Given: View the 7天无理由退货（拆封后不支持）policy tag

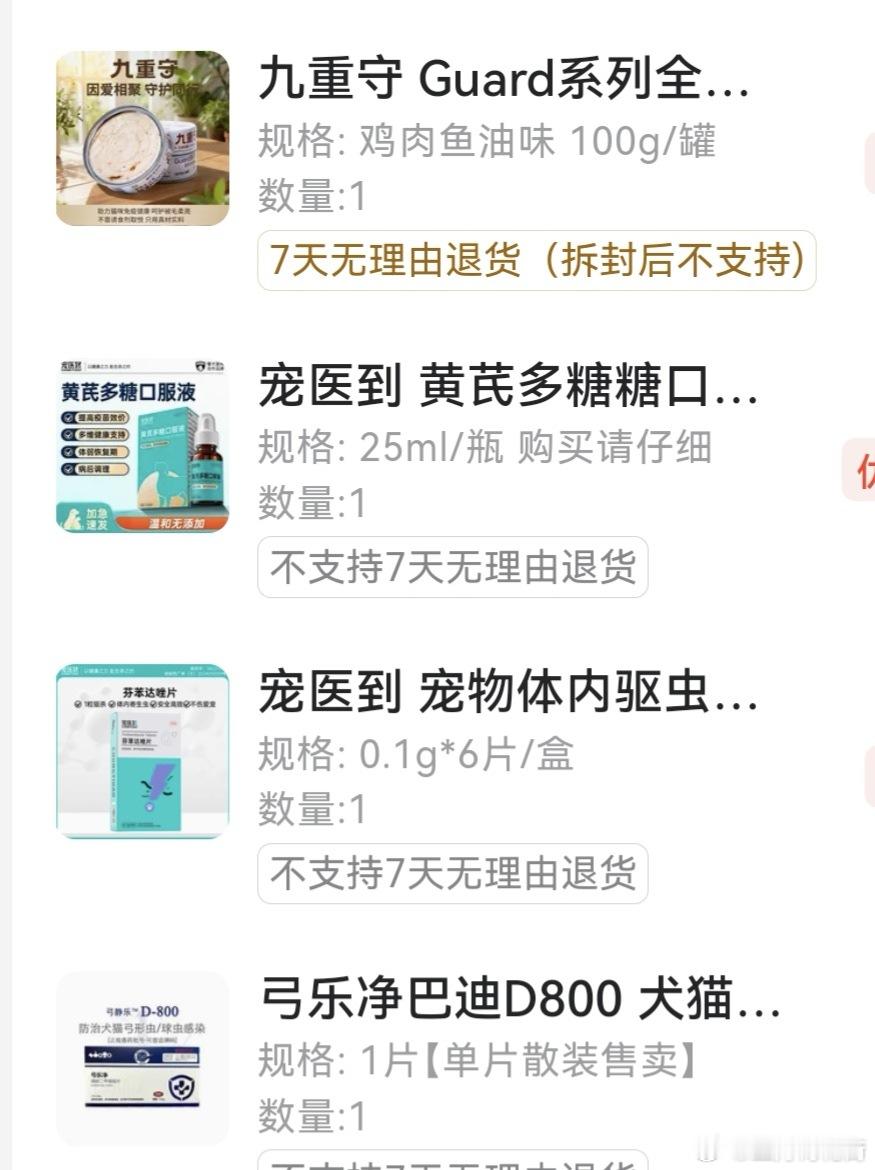Looking at the screenshot, I should 536,260.
